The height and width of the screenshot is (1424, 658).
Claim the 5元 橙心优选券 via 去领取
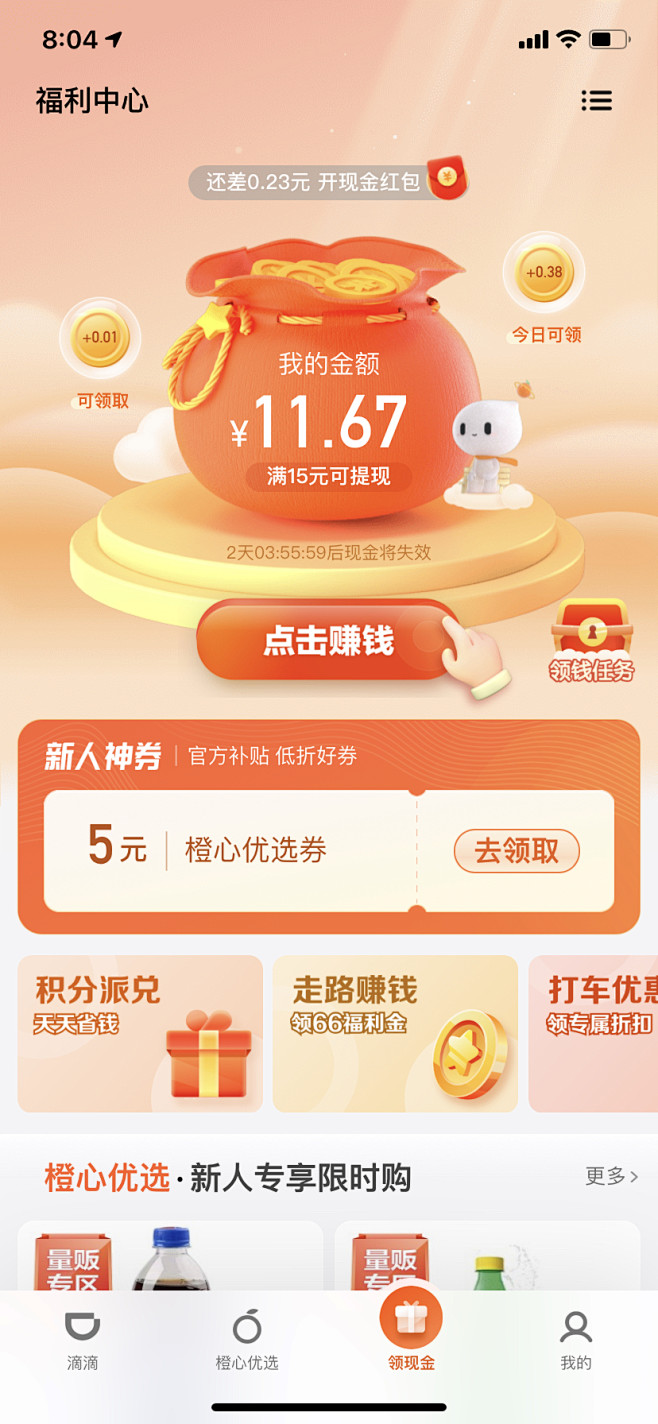[516, 851]
